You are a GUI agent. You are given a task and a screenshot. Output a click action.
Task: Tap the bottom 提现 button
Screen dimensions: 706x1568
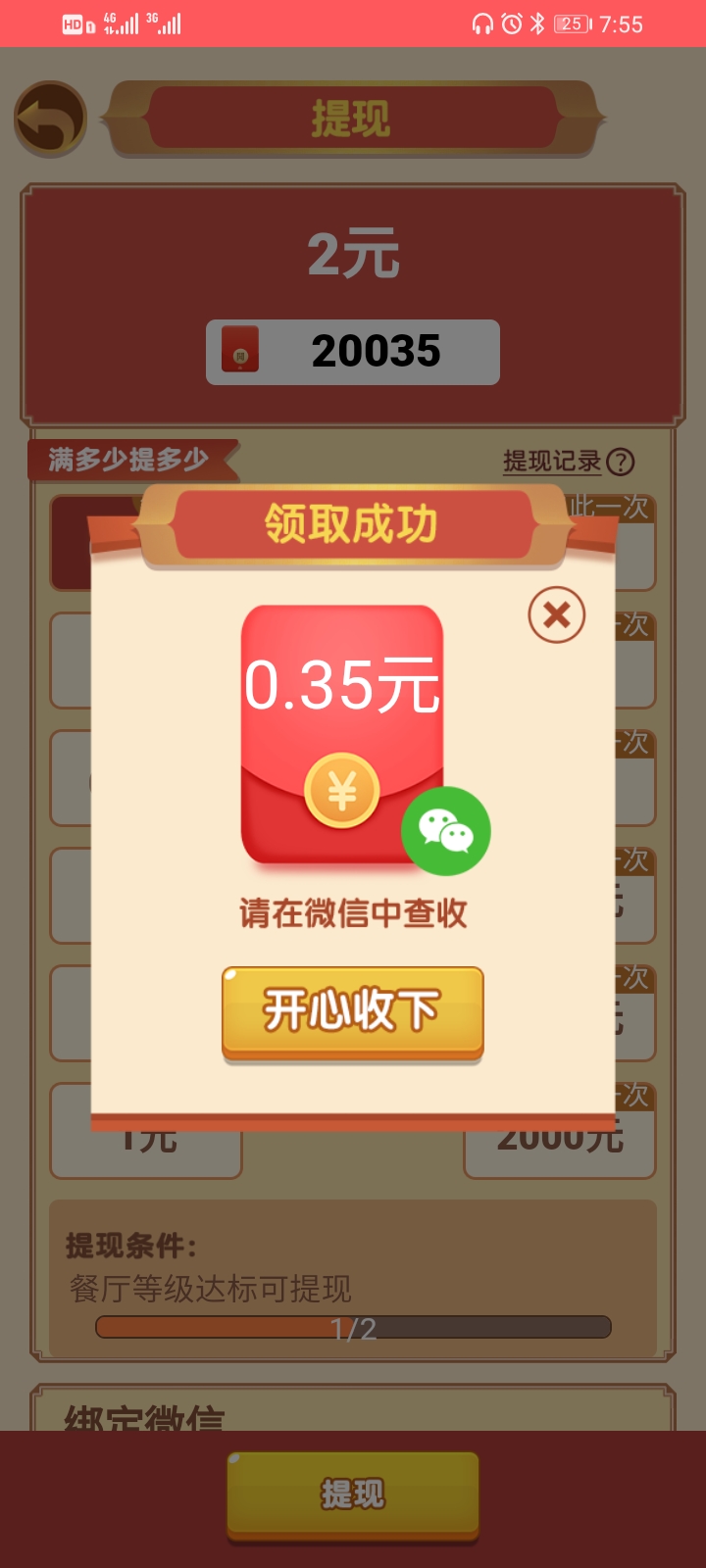pos(353,1494)
